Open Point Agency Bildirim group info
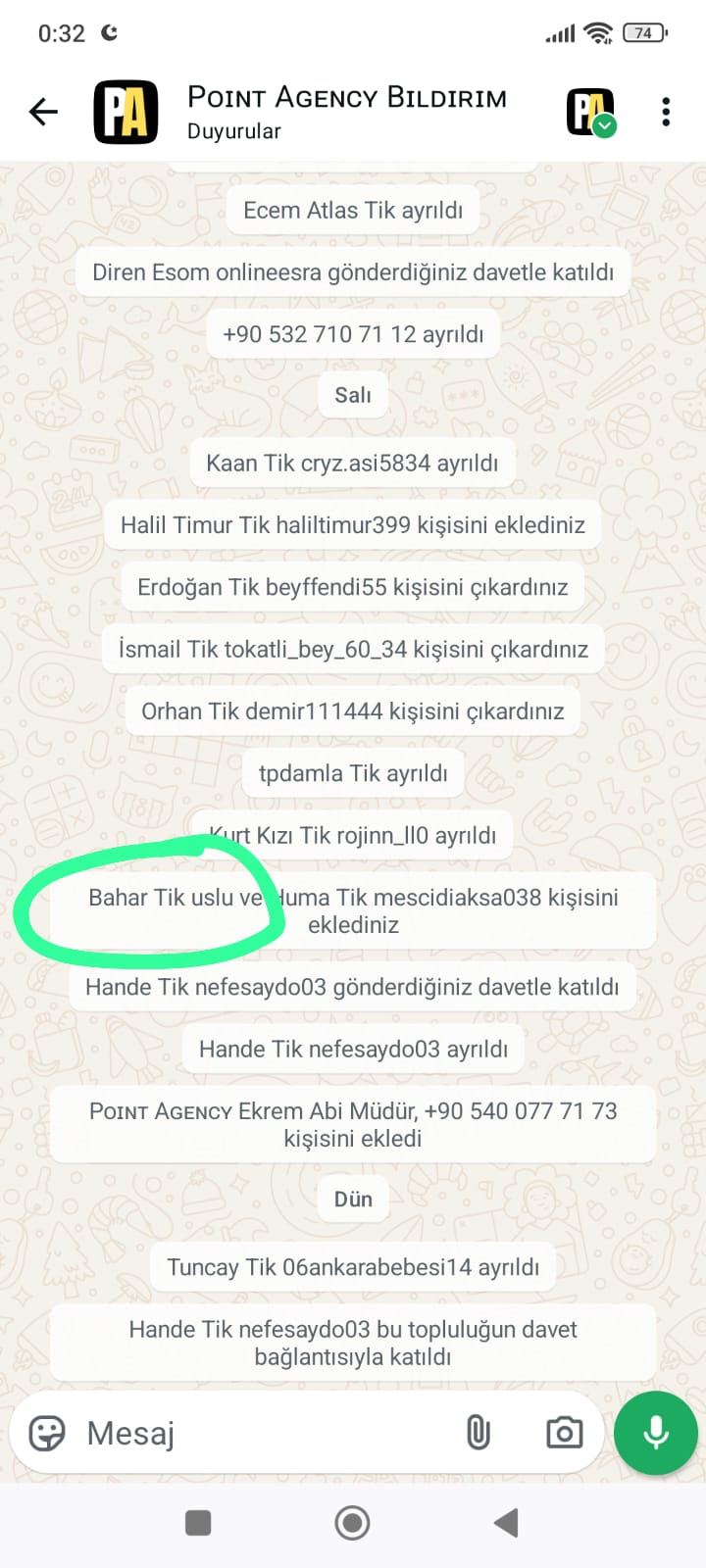The height and width of the screenshot is (1568, 706). point(347,112)
